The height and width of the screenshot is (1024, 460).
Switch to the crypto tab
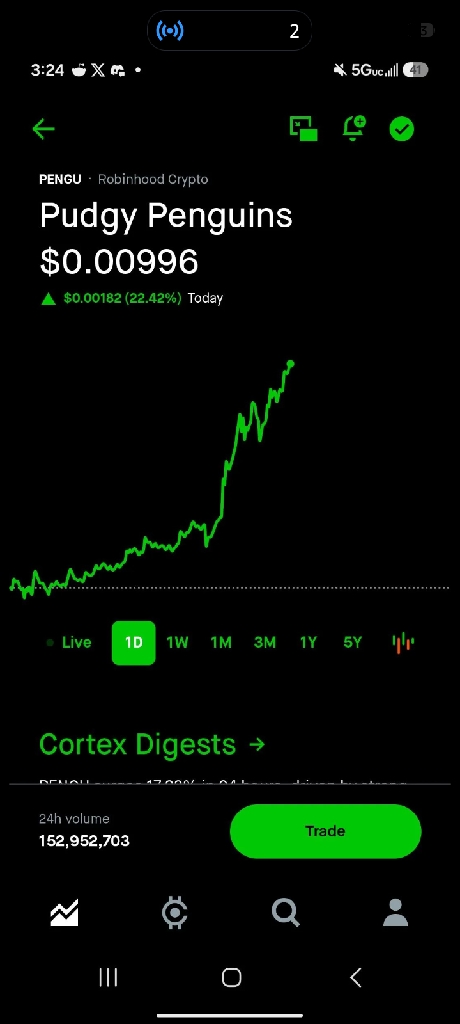click(x=175, y=912)
